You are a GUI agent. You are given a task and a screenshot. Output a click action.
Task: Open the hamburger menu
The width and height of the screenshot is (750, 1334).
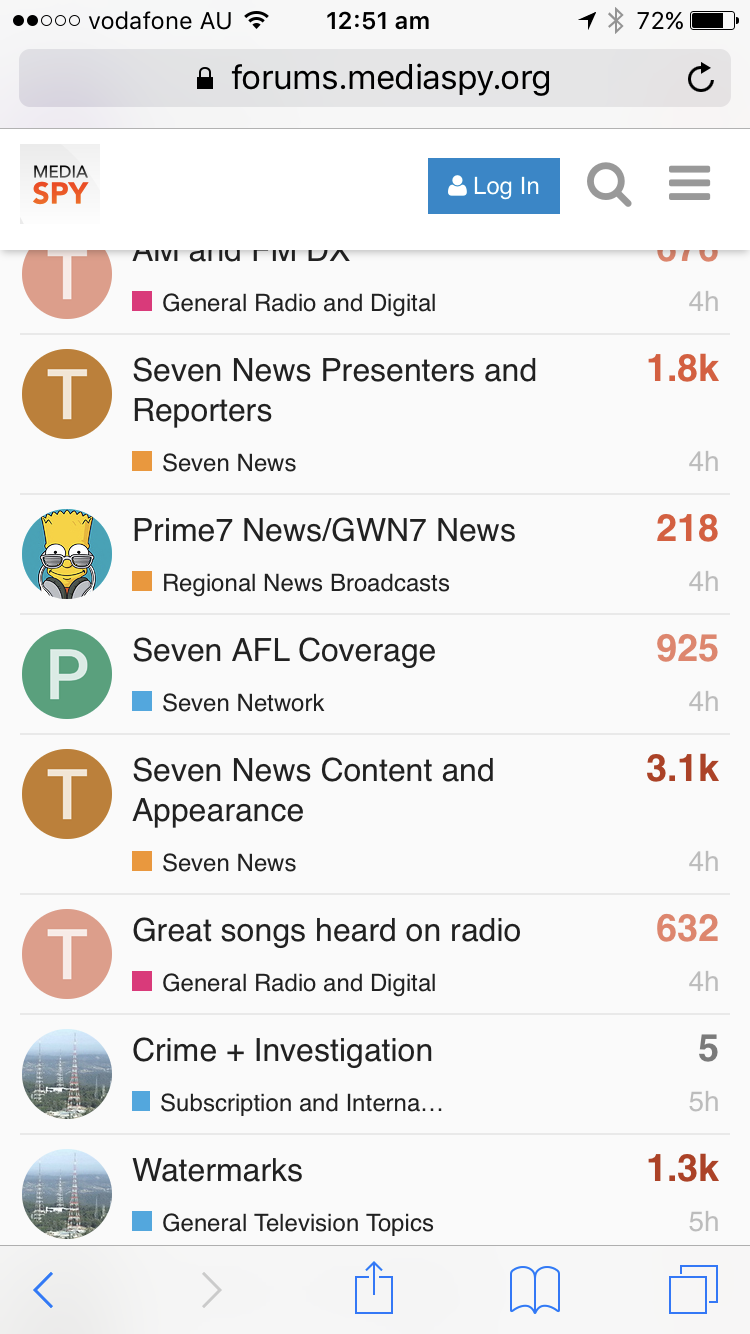tap(689, 184)
